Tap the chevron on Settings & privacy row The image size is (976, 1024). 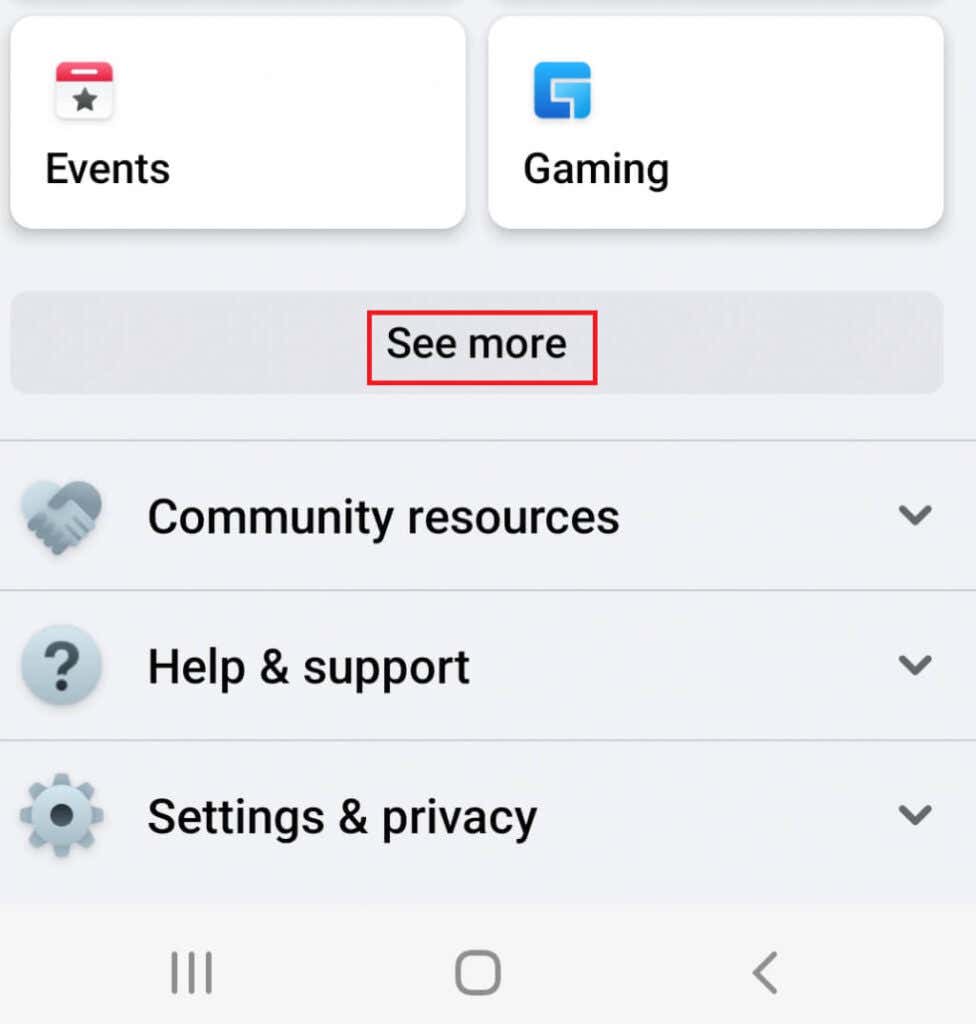coord(913,815)
